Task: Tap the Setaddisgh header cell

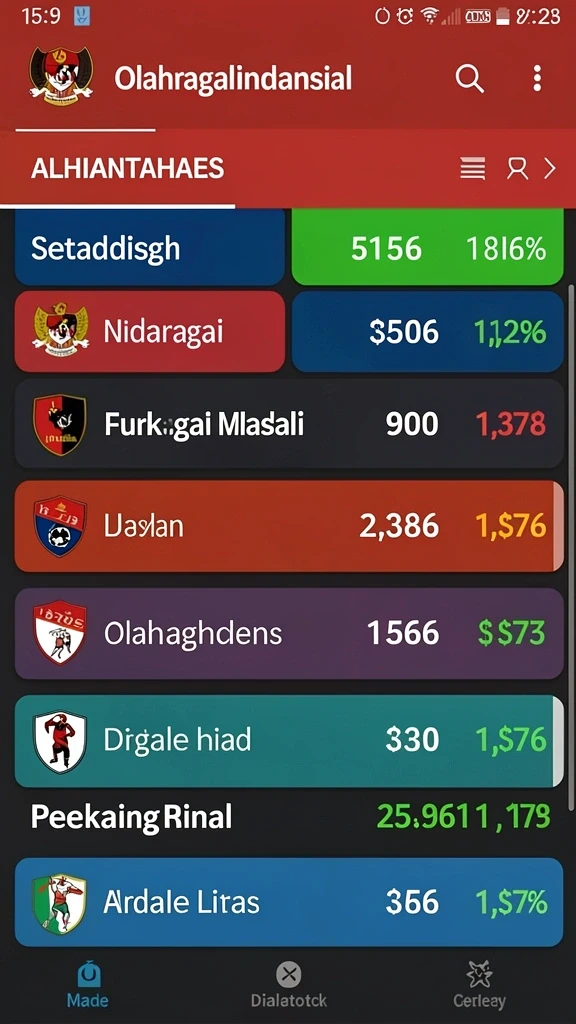Action: click(x=150, y=248)
